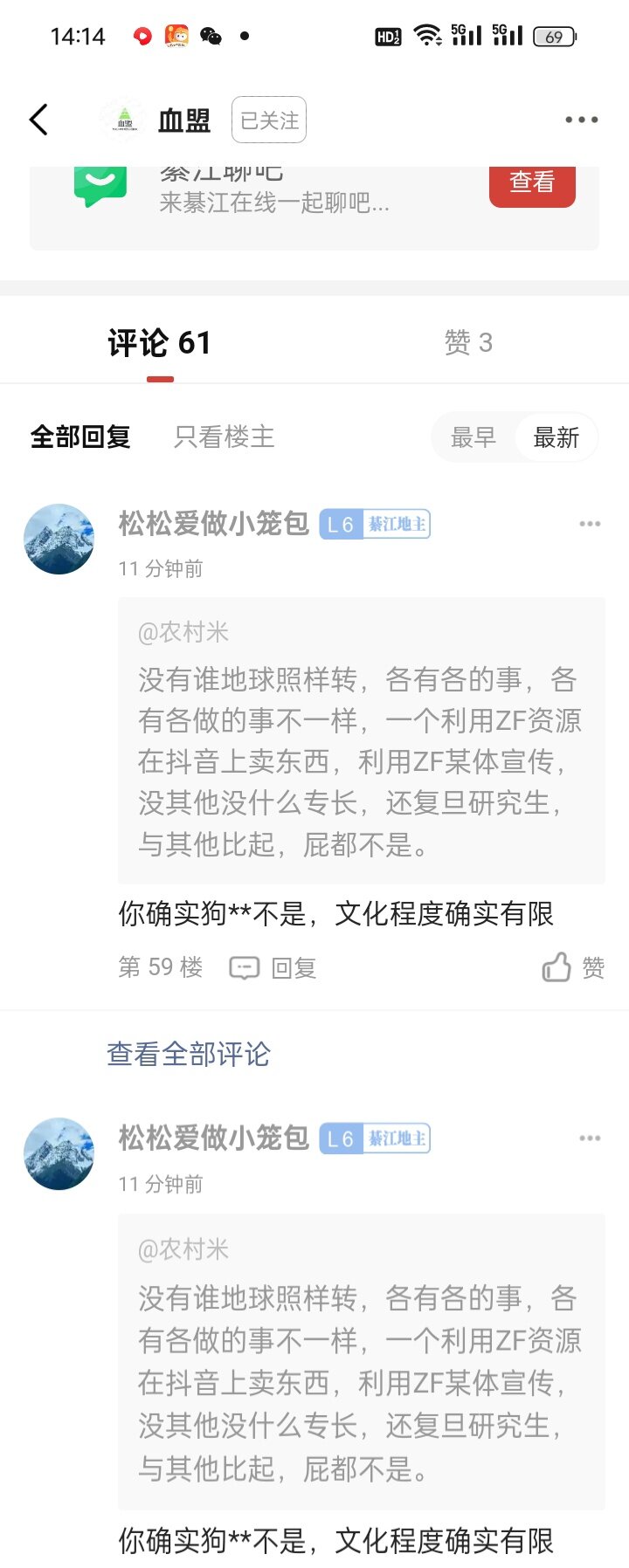Tap the 已关注 following button
Viewport: 629px width, 1568px height.
point(269,120)
